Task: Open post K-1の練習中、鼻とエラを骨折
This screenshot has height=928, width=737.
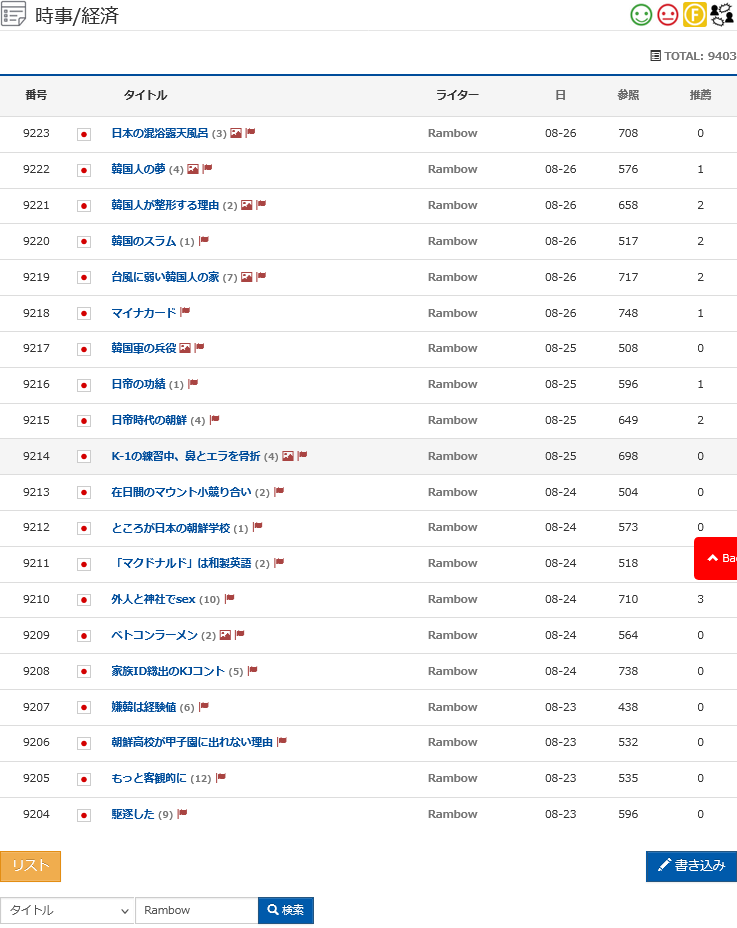Action: tap(186, 456)
